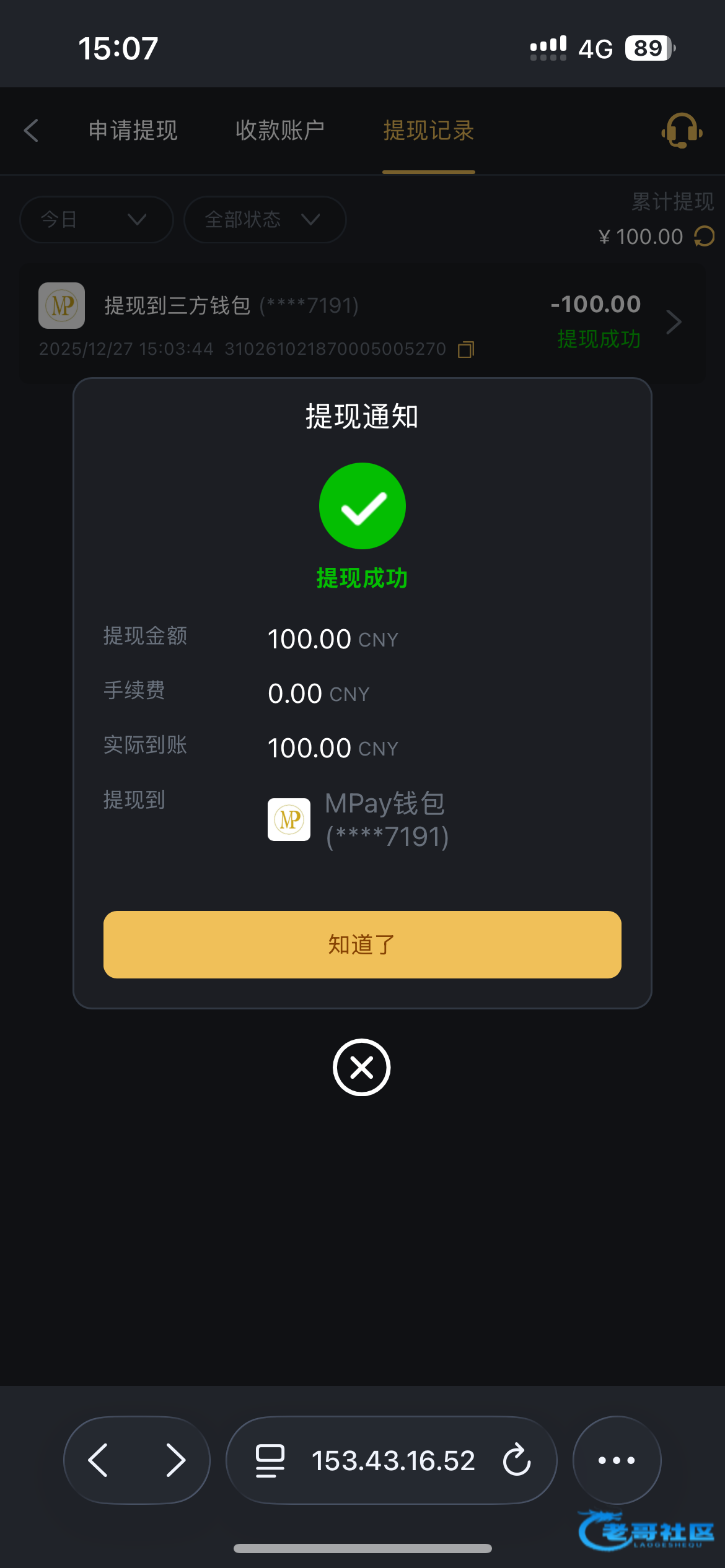This screenshot has width=725, height=1568.
Task: Expand the 全部状态 status filter
Action: 265,219
